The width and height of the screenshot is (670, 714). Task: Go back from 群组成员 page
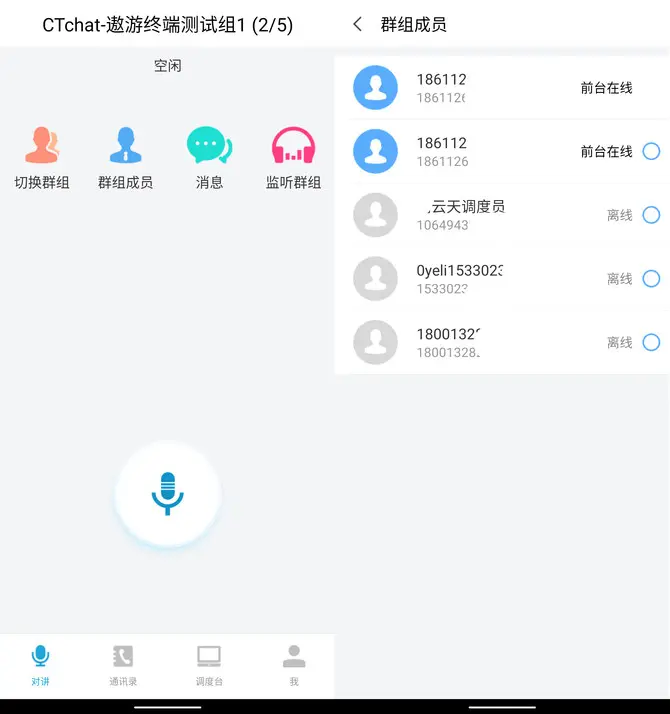tap(358, 24)
